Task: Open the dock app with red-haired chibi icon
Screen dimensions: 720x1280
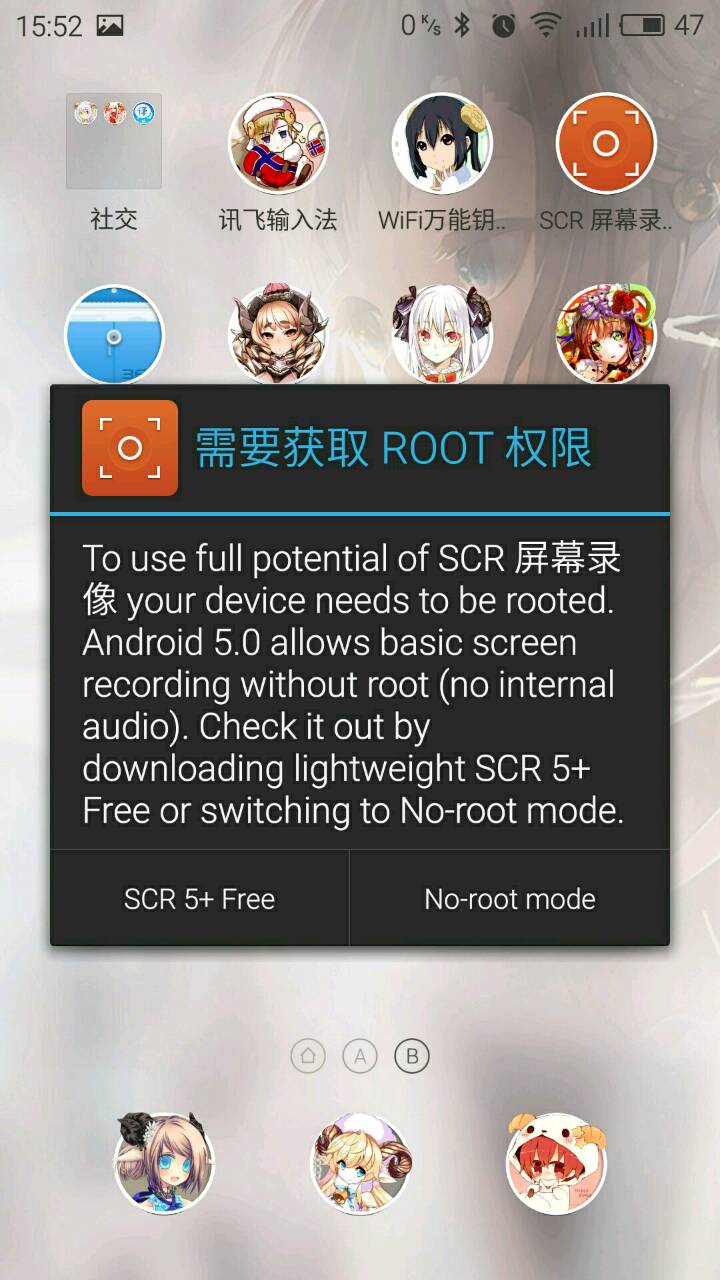Action: (556, 1163)
